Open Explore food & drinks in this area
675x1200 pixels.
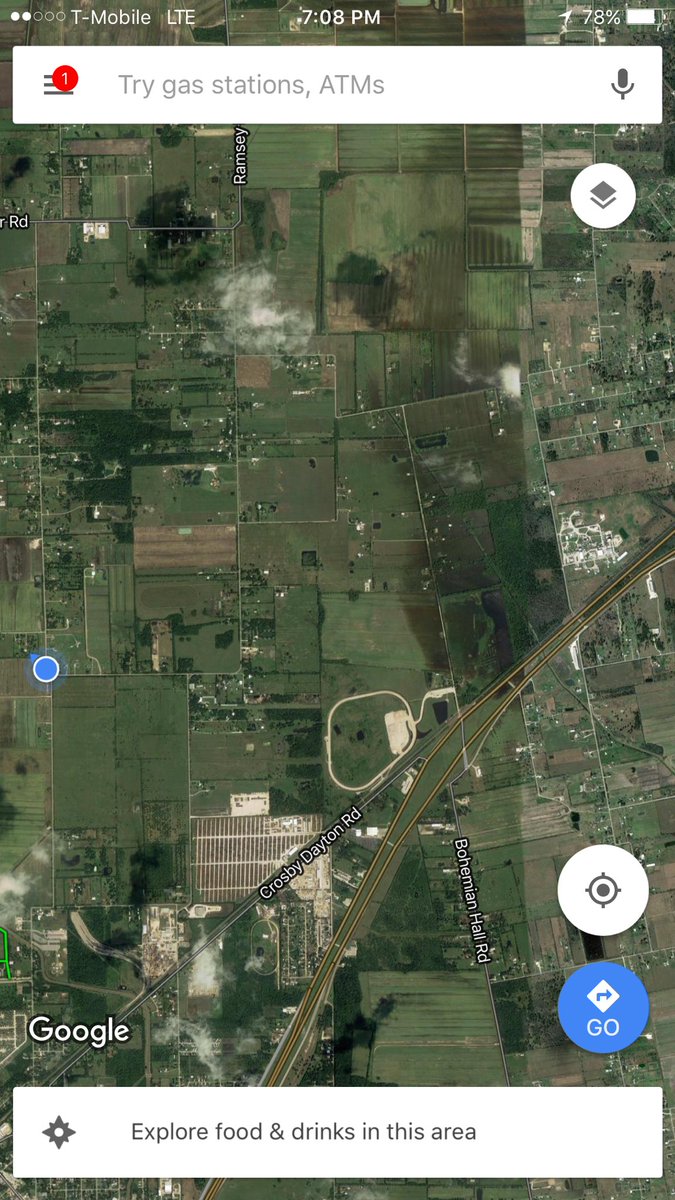[337, 1132]
